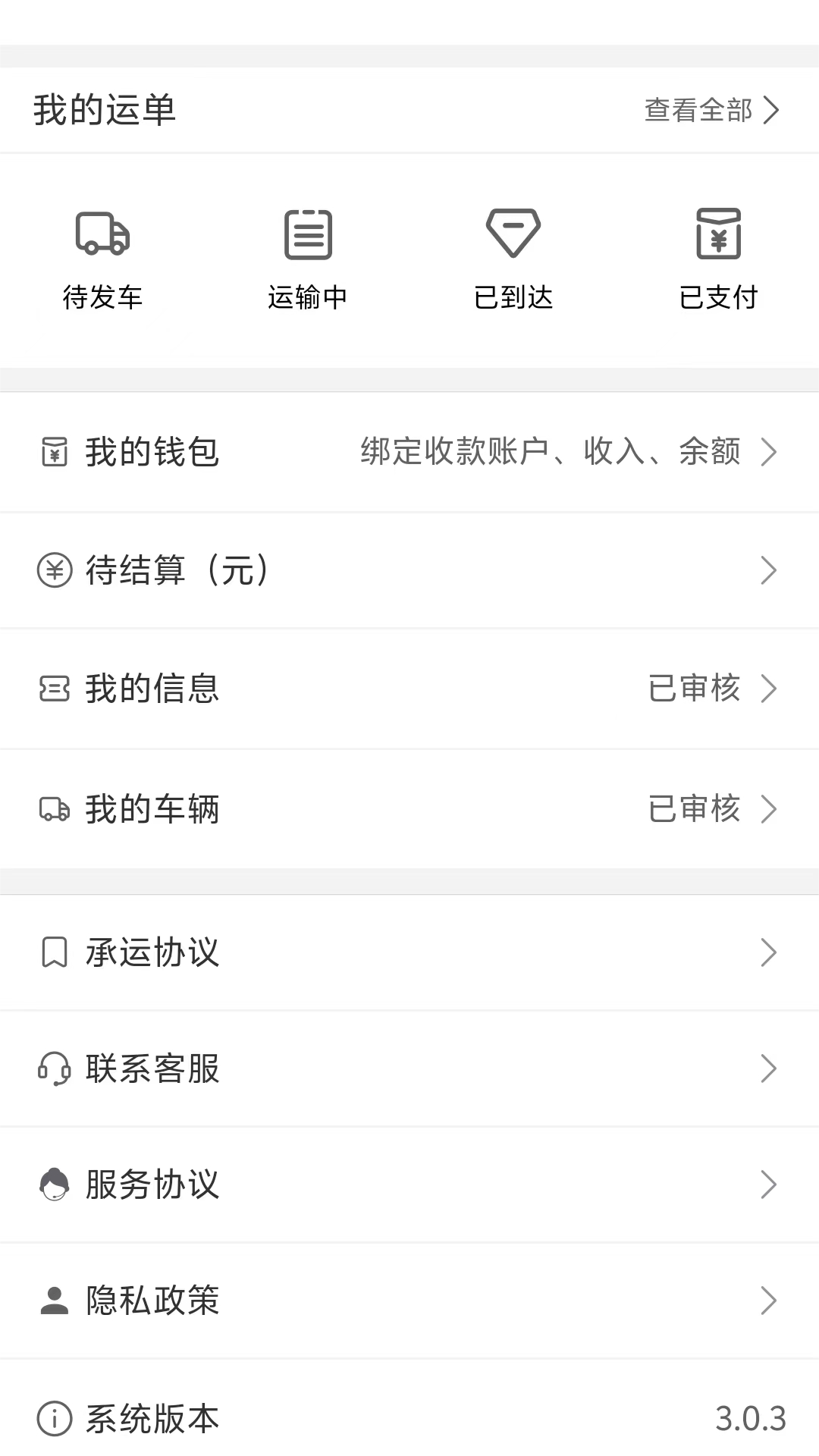This screenshot has height=1456, width=819.
Task: Expand 待结算（元）with its chevron
Action: pyautogui.click(x=770, y=570)
